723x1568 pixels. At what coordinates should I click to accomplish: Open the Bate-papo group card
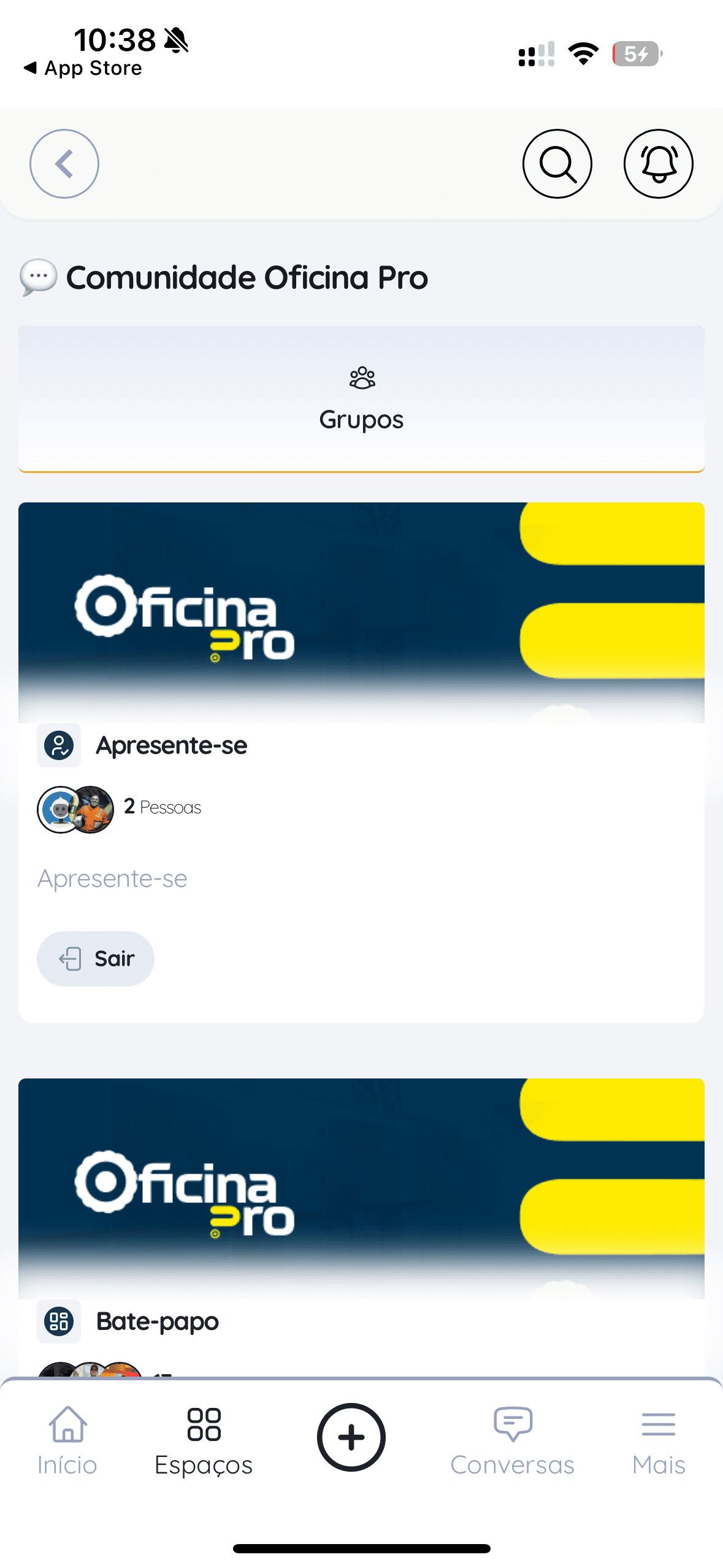click(158, 1321)
